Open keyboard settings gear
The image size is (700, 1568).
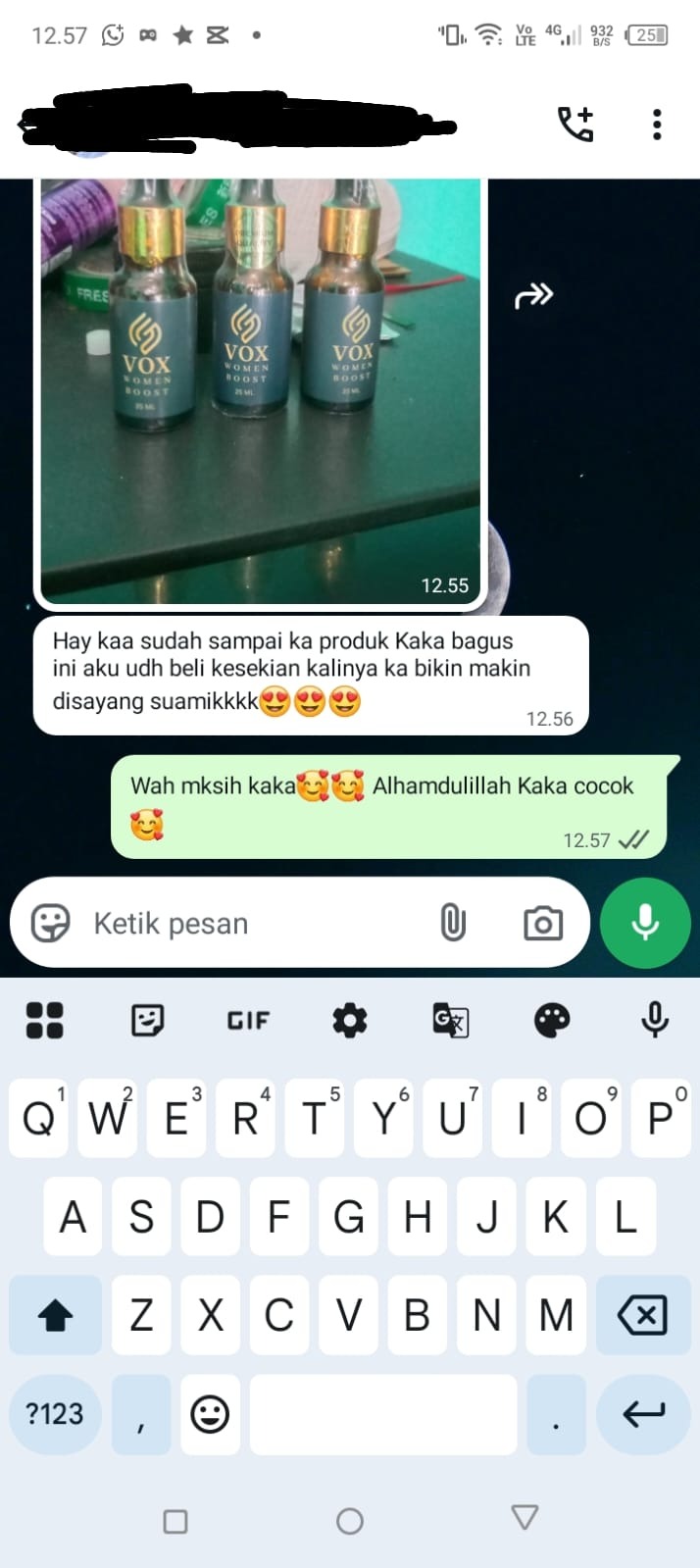coord(349,1021)
